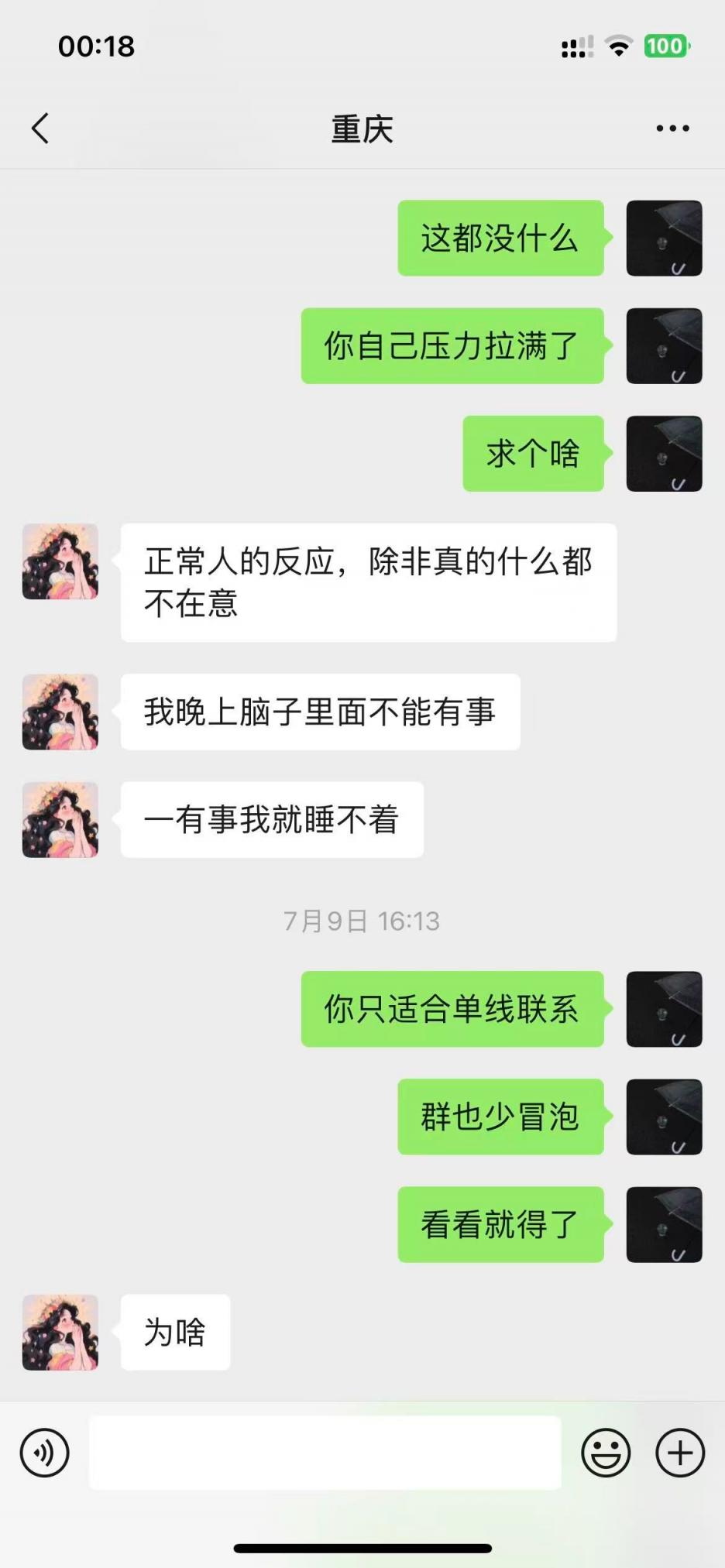Open contact avatar beside 为啥 message
Viewport: 725px width, 1568px height.
[x=60, y=1333]
